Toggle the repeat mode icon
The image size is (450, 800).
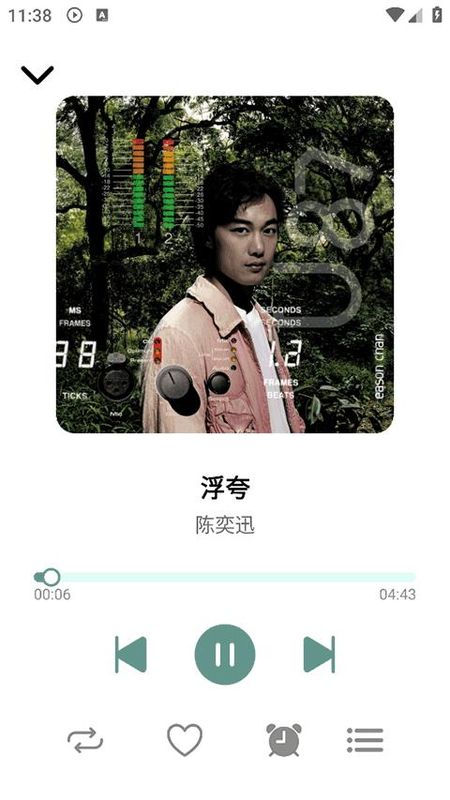[85, 740]
